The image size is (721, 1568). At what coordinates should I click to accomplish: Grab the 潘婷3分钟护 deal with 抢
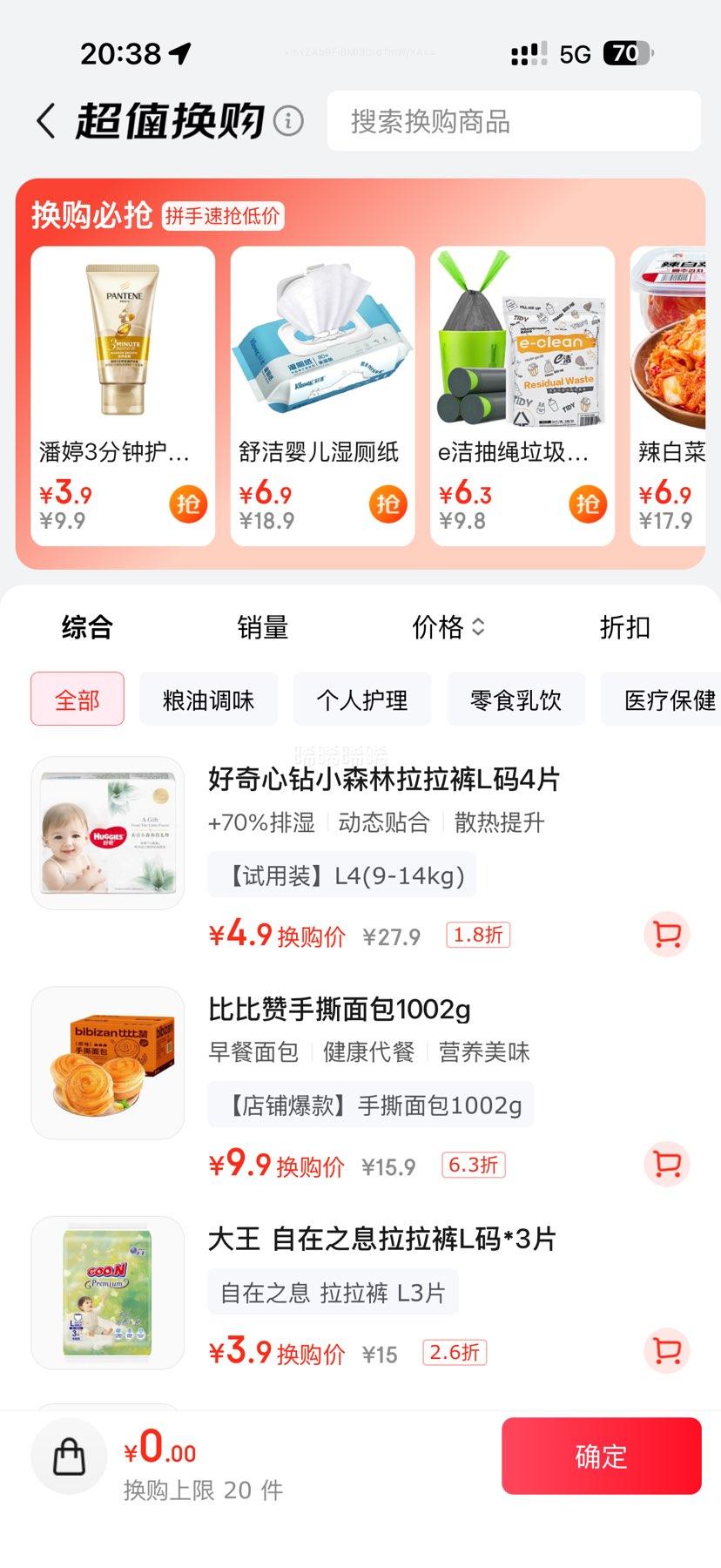(x=188, y=504)
